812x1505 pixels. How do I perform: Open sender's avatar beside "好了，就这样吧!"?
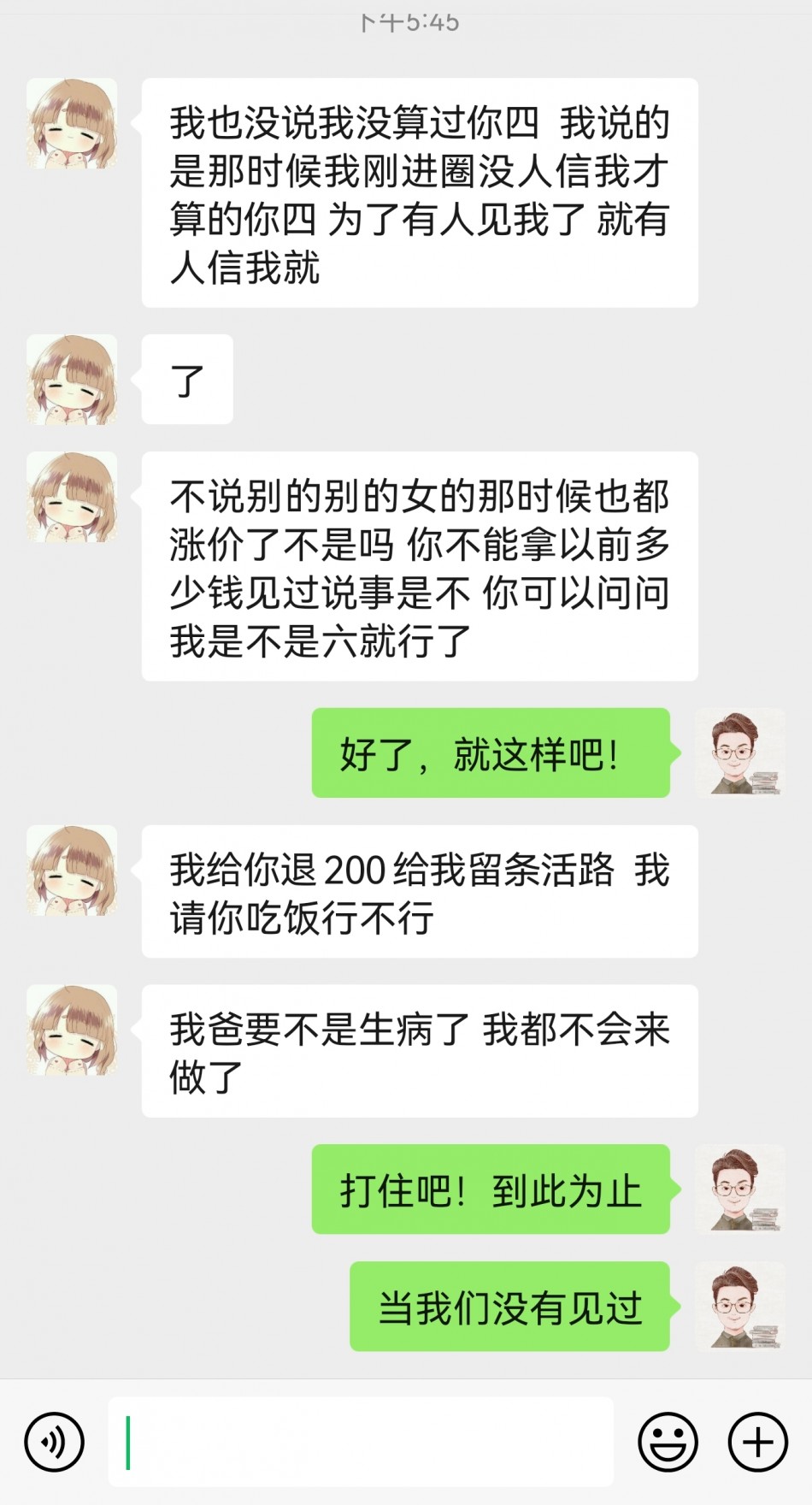click(x=739, y=752)
